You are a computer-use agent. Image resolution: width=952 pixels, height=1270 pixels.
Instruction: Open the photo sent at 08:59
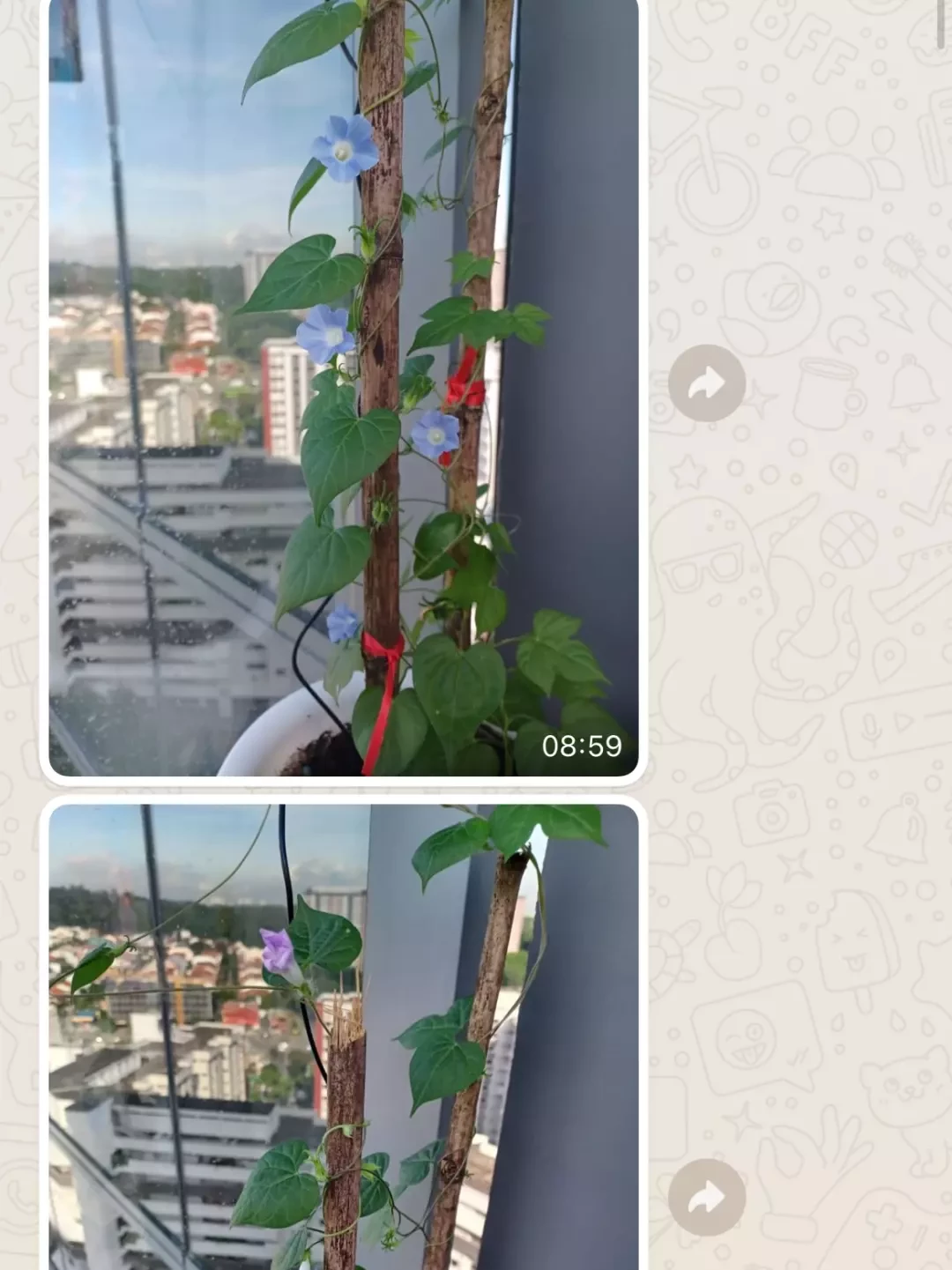click(x=343, y=388)
